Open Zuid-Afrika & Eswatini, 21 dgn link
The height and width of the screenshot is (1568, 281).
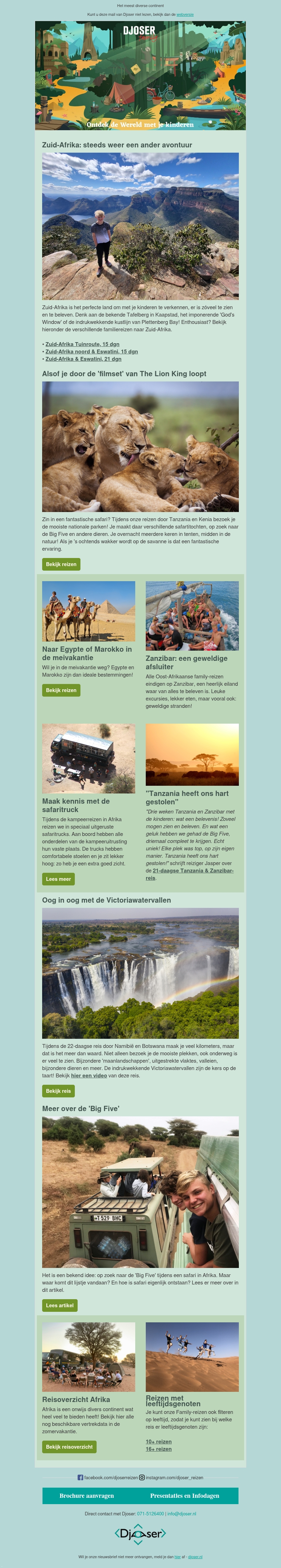[83, 359]
